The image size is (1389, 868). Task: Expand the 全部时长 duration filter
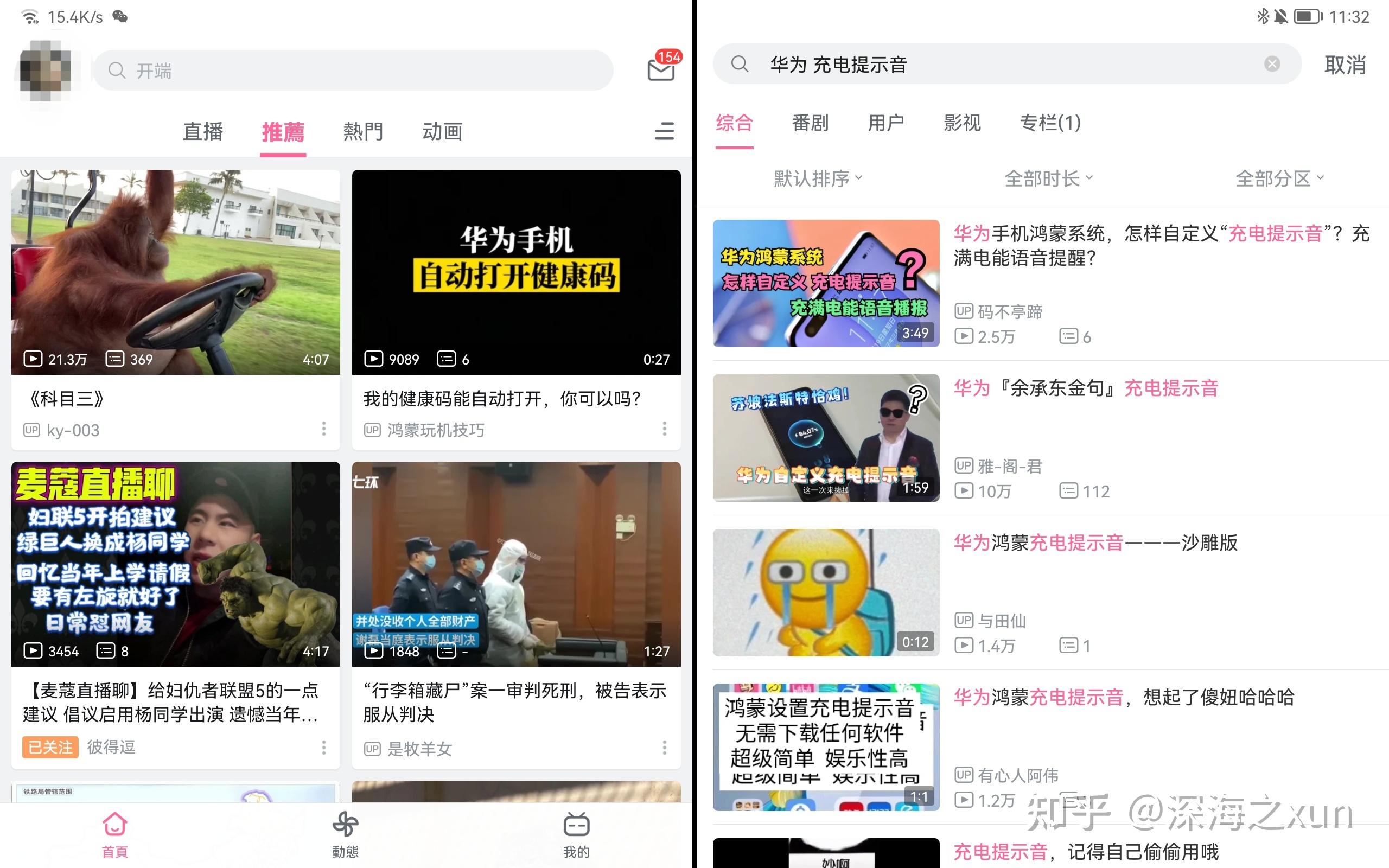1048,178
